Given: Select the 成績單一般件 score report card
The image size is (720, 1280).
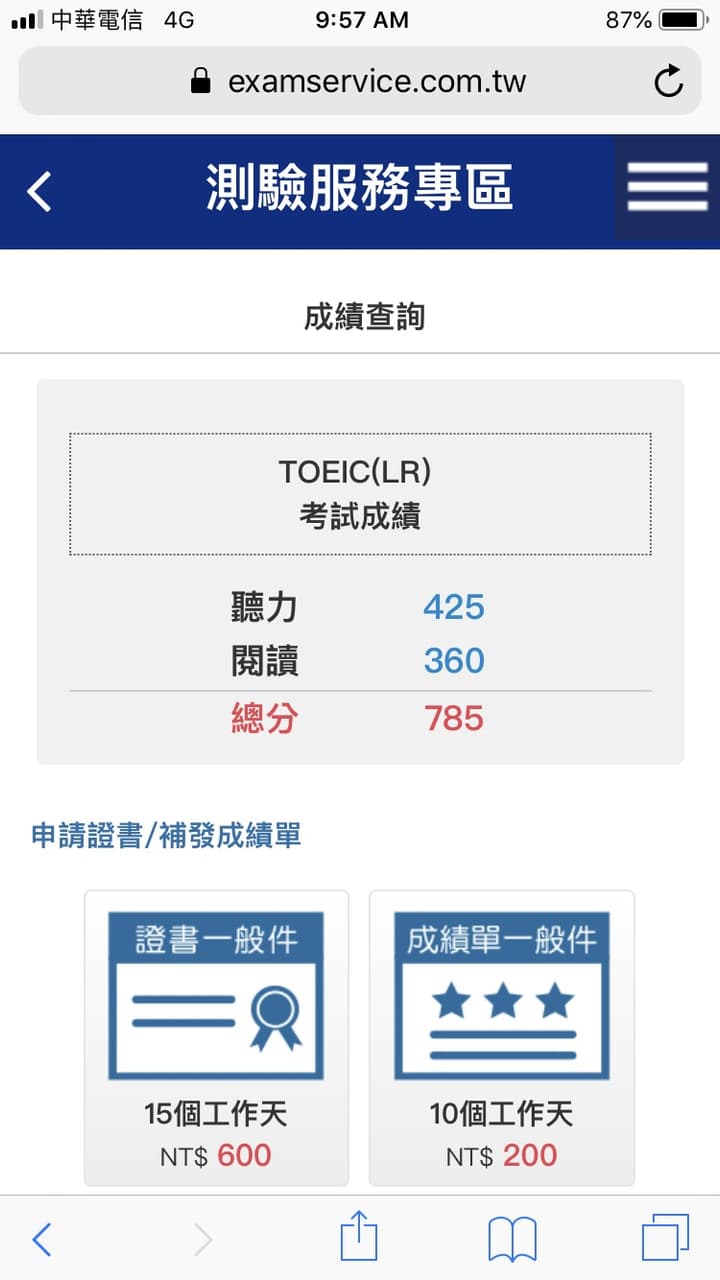Looking at the screenshot, I should 502,1038.
